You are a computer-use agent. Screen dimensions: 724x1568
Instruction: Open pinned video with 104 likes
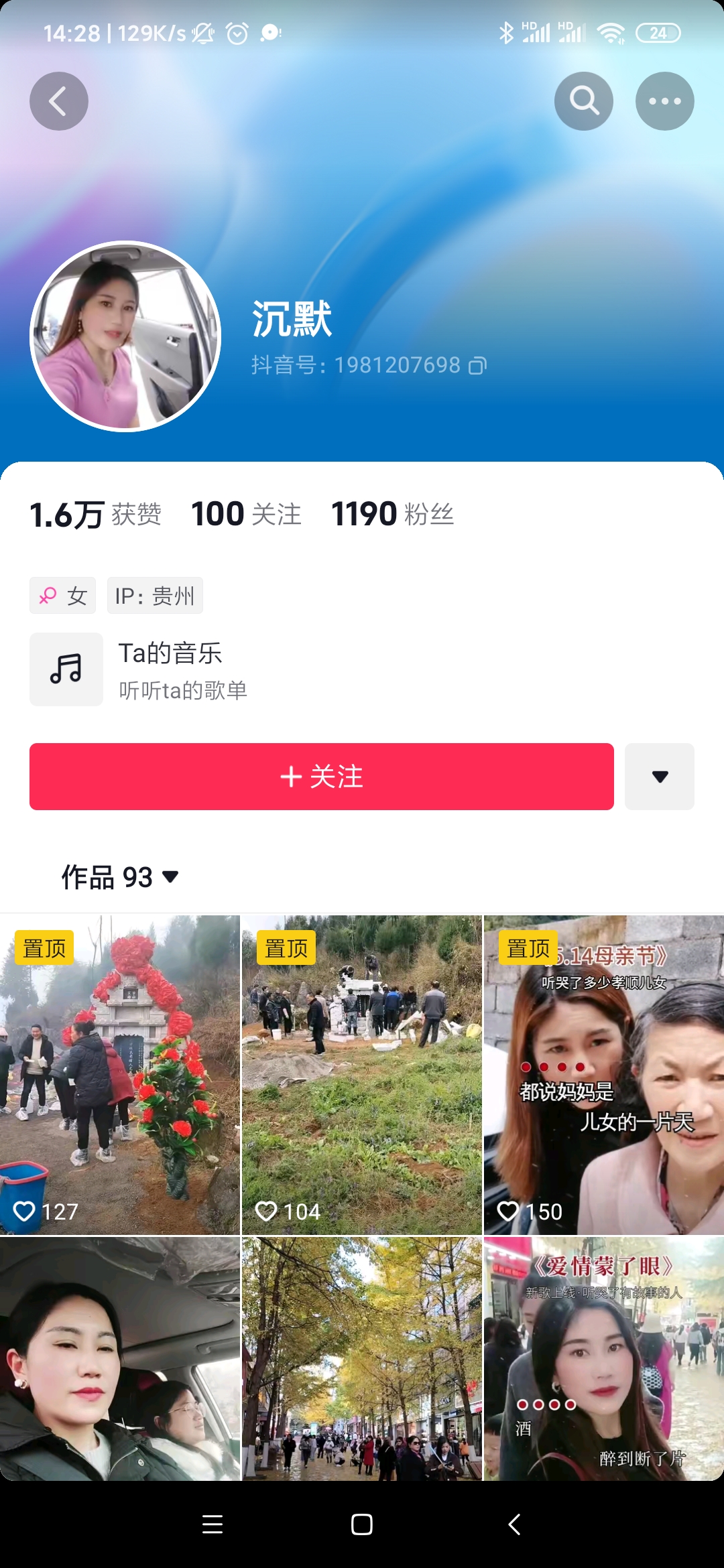[362, 1075]
